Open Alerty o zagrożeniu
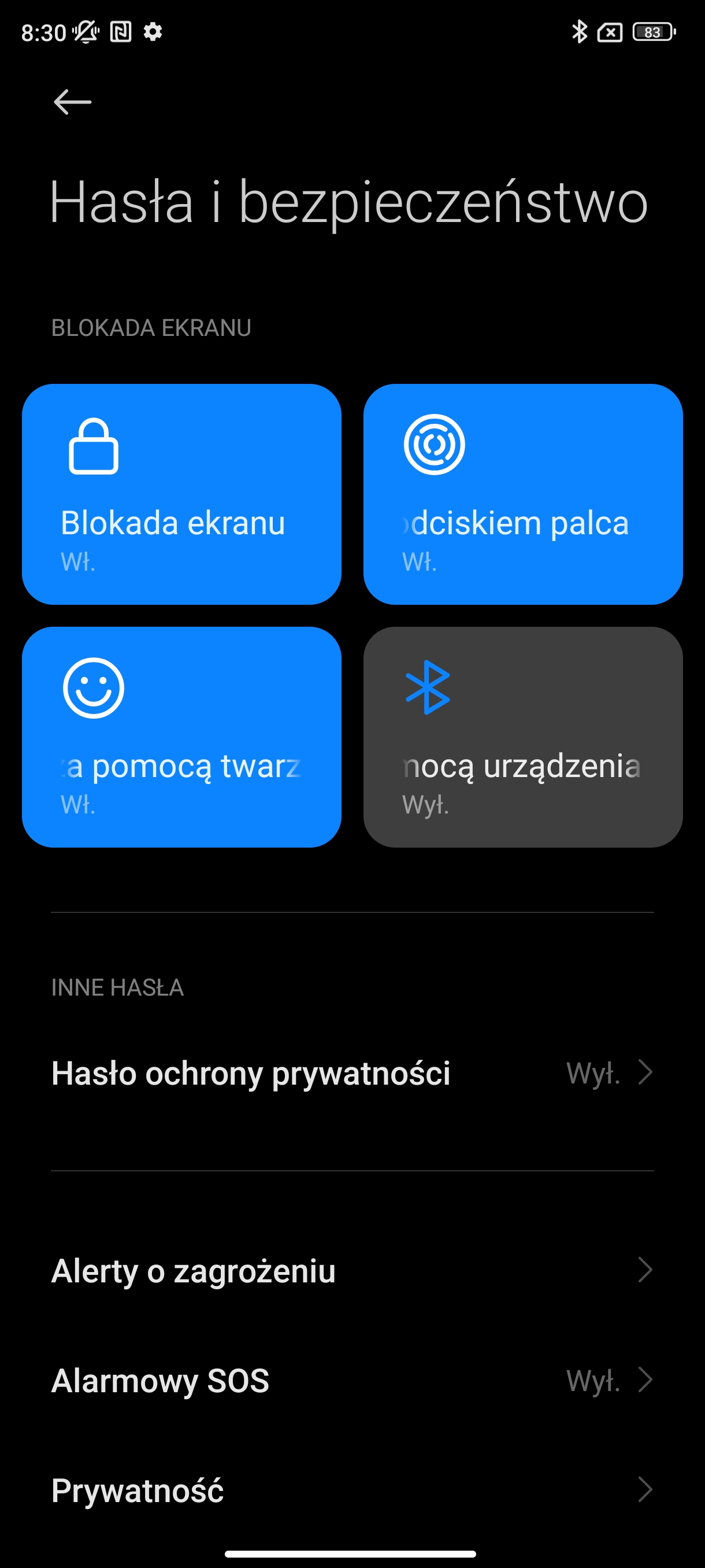The width and height of the screenshot is (705, 1568). coord(351,1270)
